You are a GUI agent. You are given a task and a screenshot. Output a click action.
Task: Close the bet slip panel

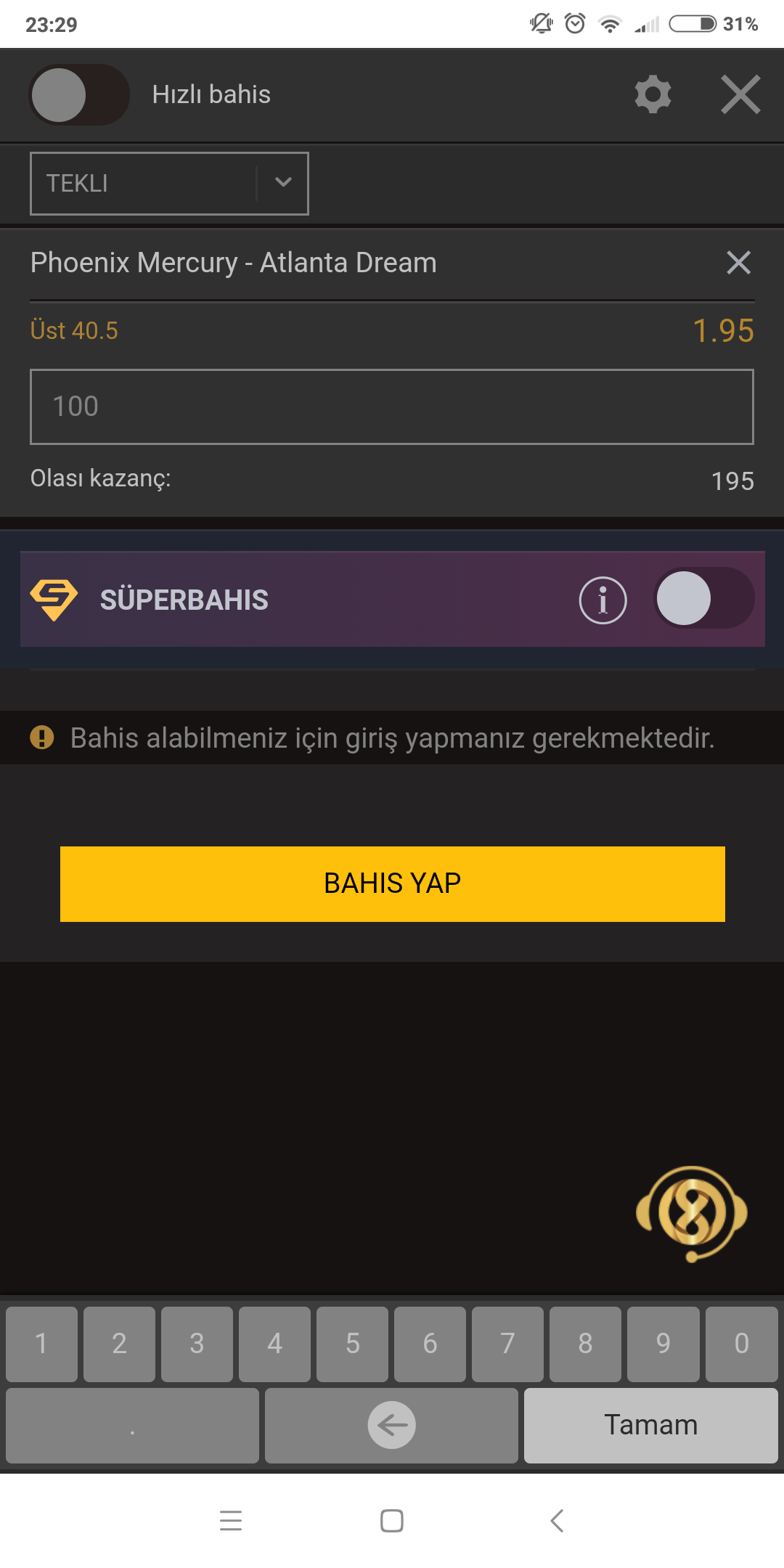740,94
